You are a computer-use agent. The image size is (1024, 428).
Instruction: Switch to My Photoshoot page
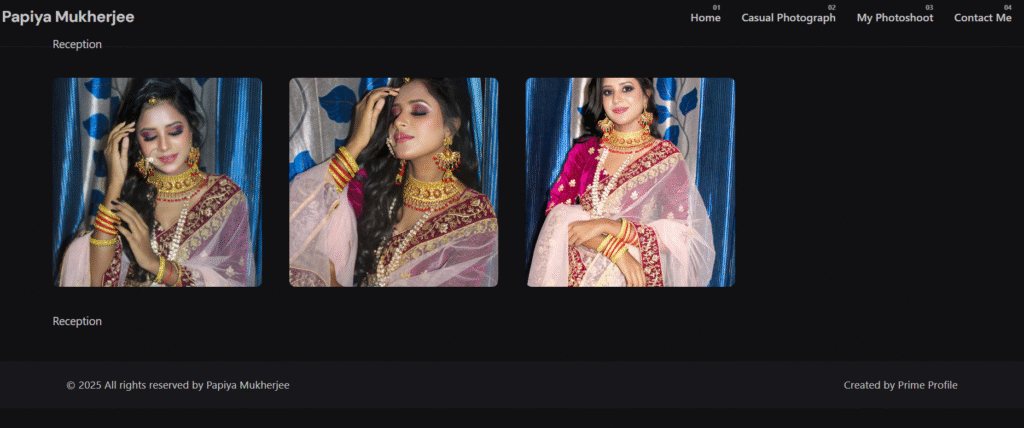point(894,18)
